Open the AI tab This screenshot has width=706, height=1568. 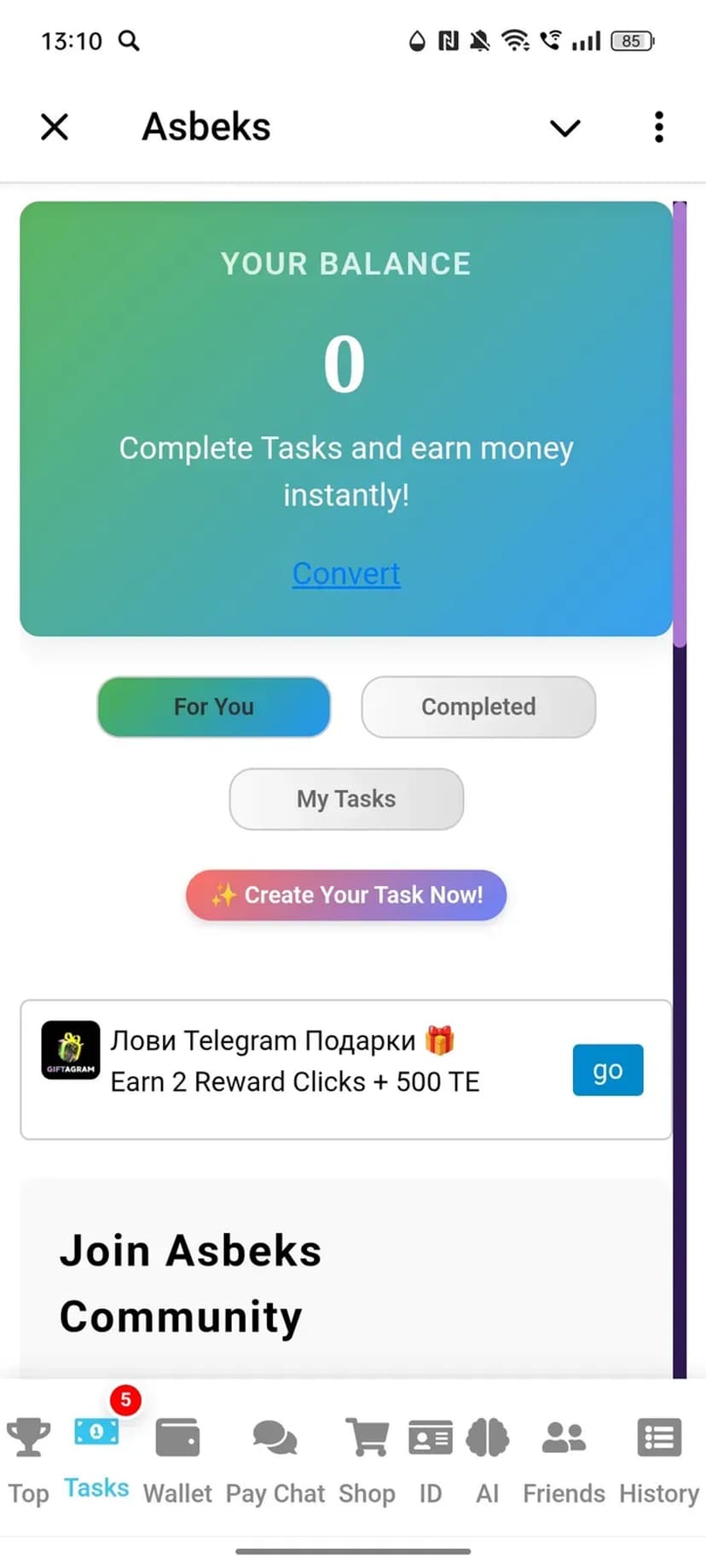(x=487, y=1458)
